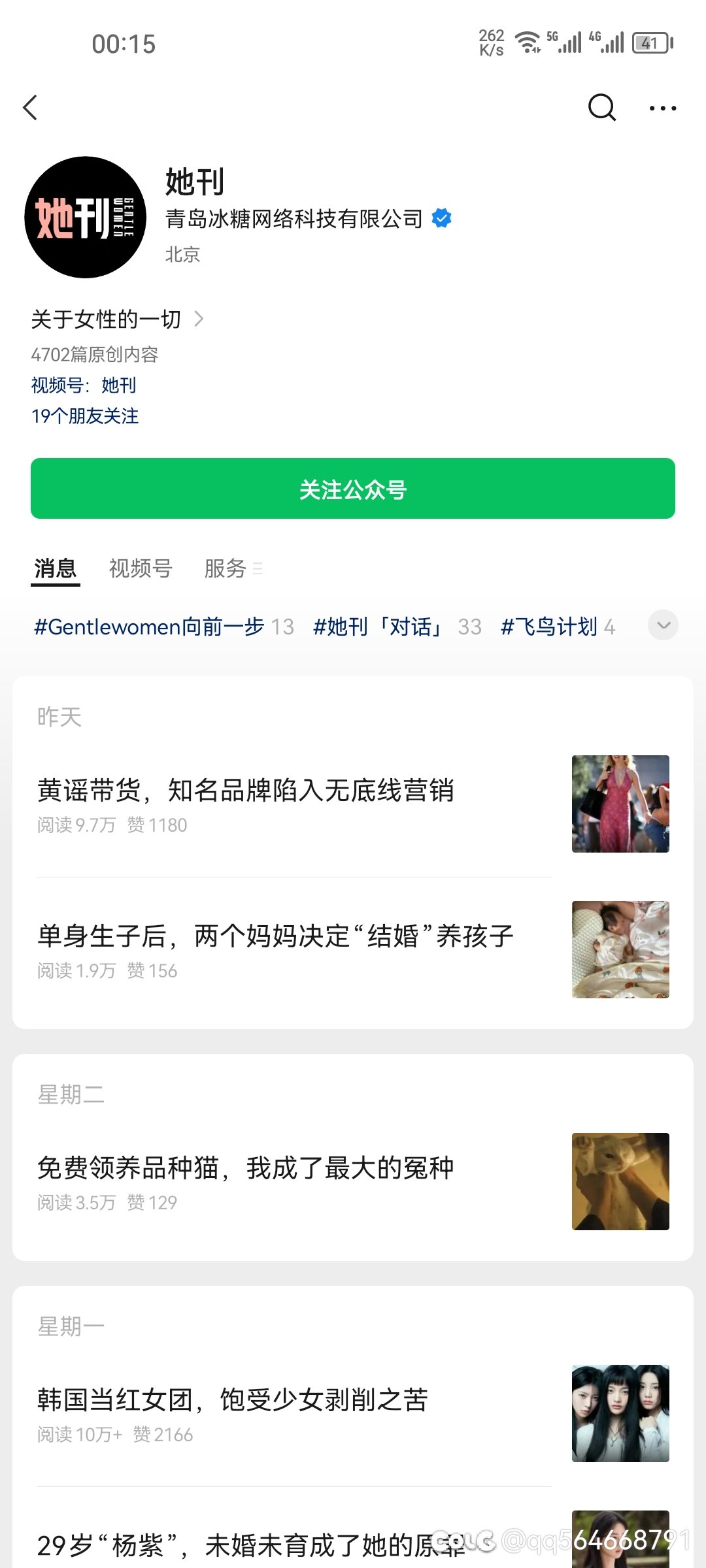Open 韩国当红女团，饱受少女剥削之苦 article
The width and height of the screenshot is (706, 1568).
(x=353, y=1413)
